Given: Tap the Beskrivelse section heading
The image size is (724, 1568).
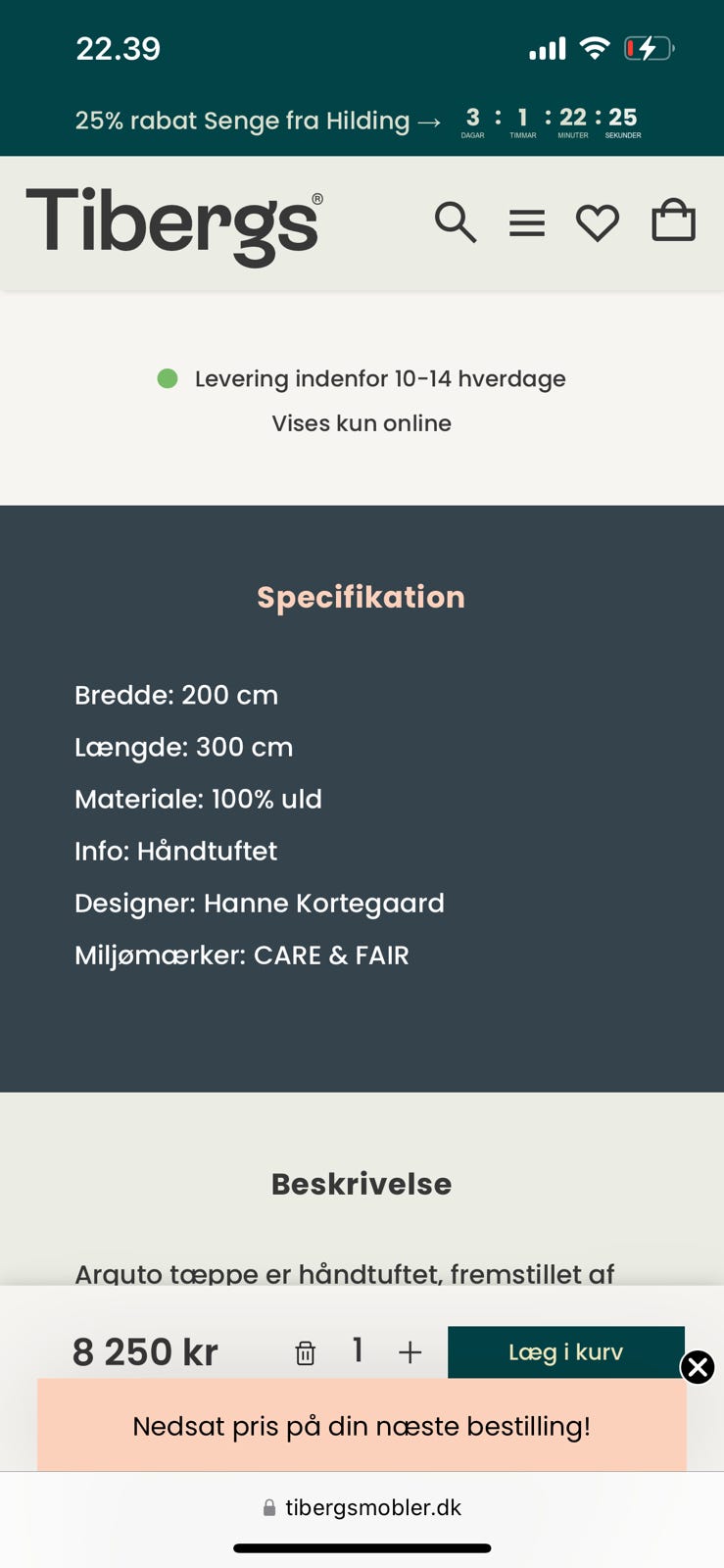Looking at the screenshot, I should 361,1183.
